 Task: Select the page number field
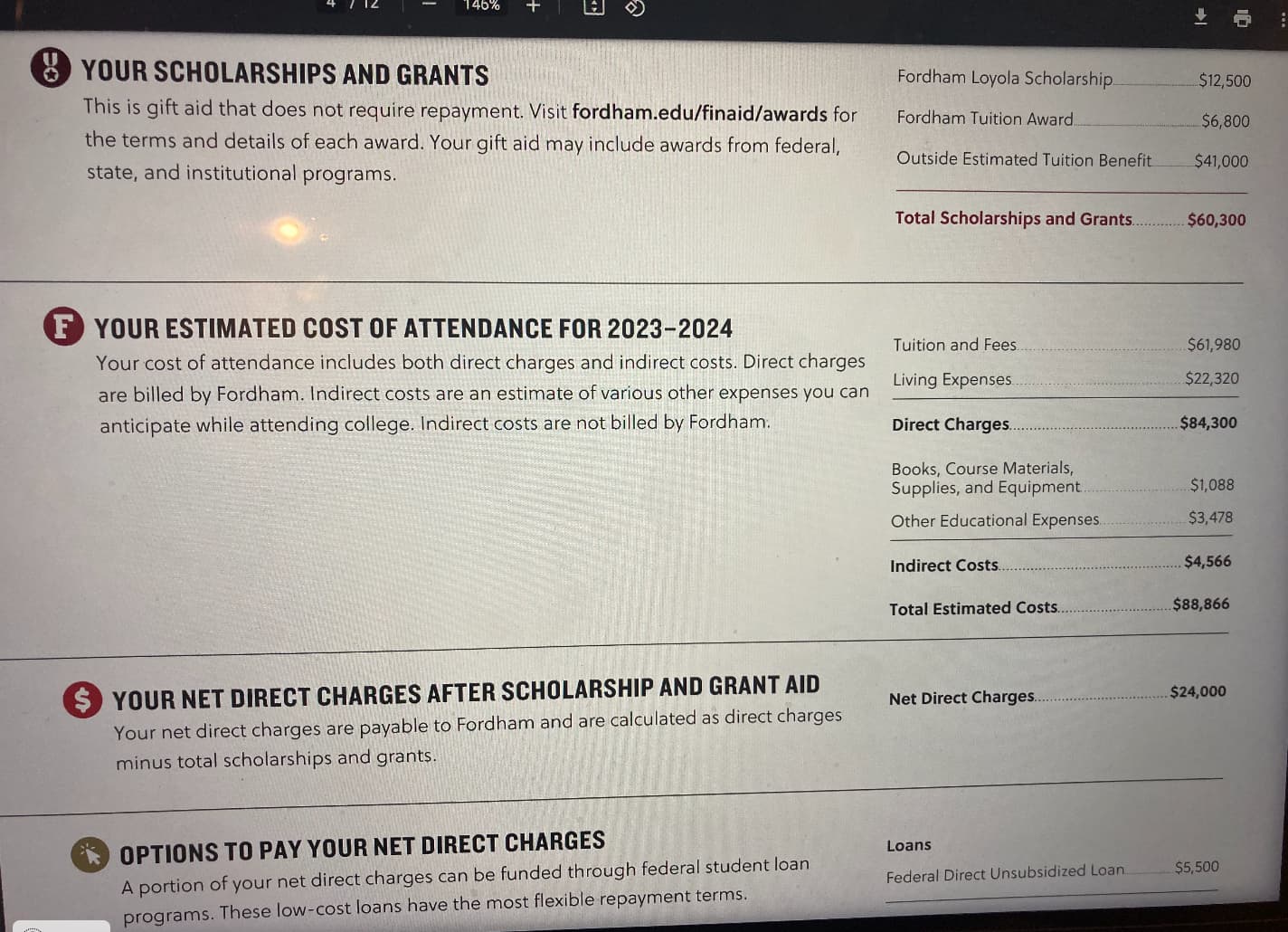click(x=331, y=4)
